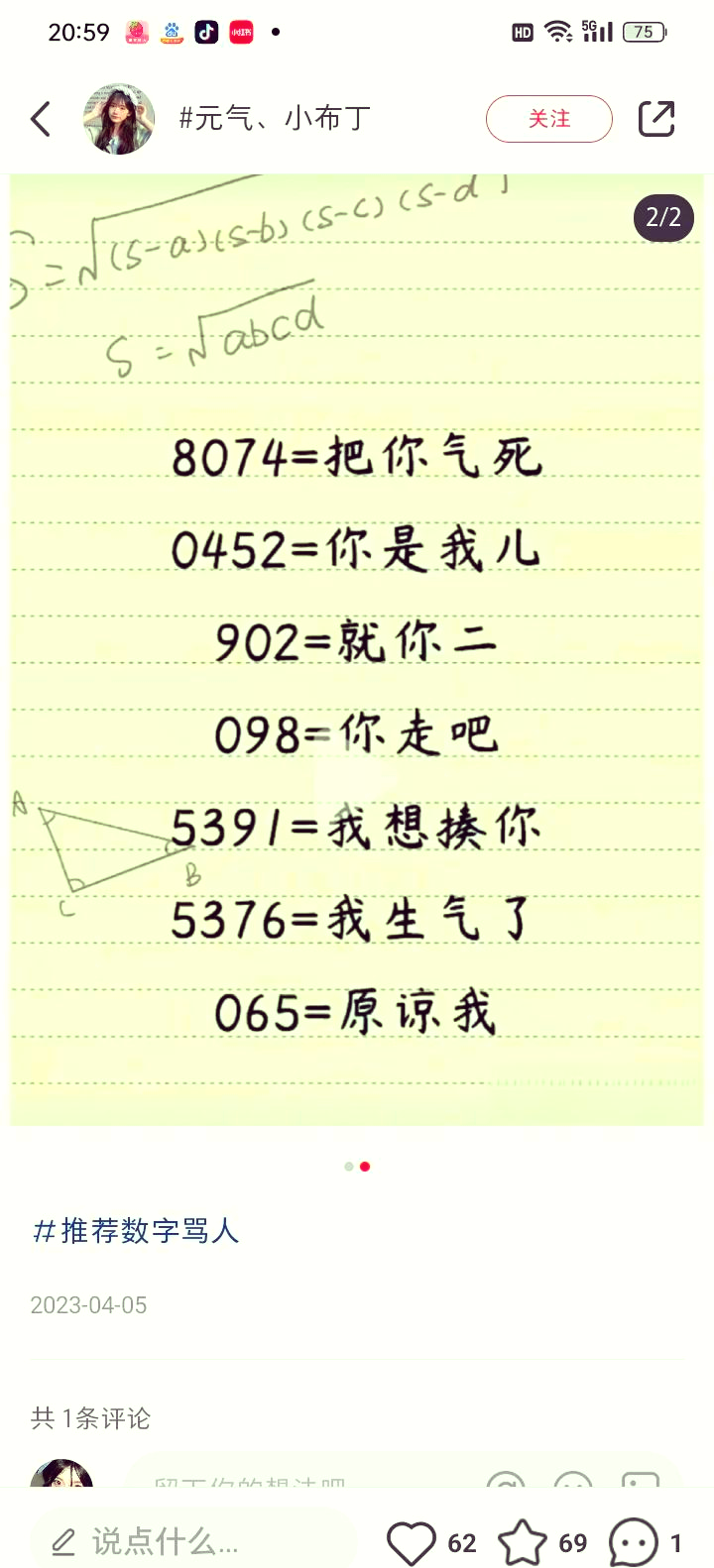The height and width of the screenshot is (1568, 714).
Task: View the post image full screen
Action: (357, 650)
